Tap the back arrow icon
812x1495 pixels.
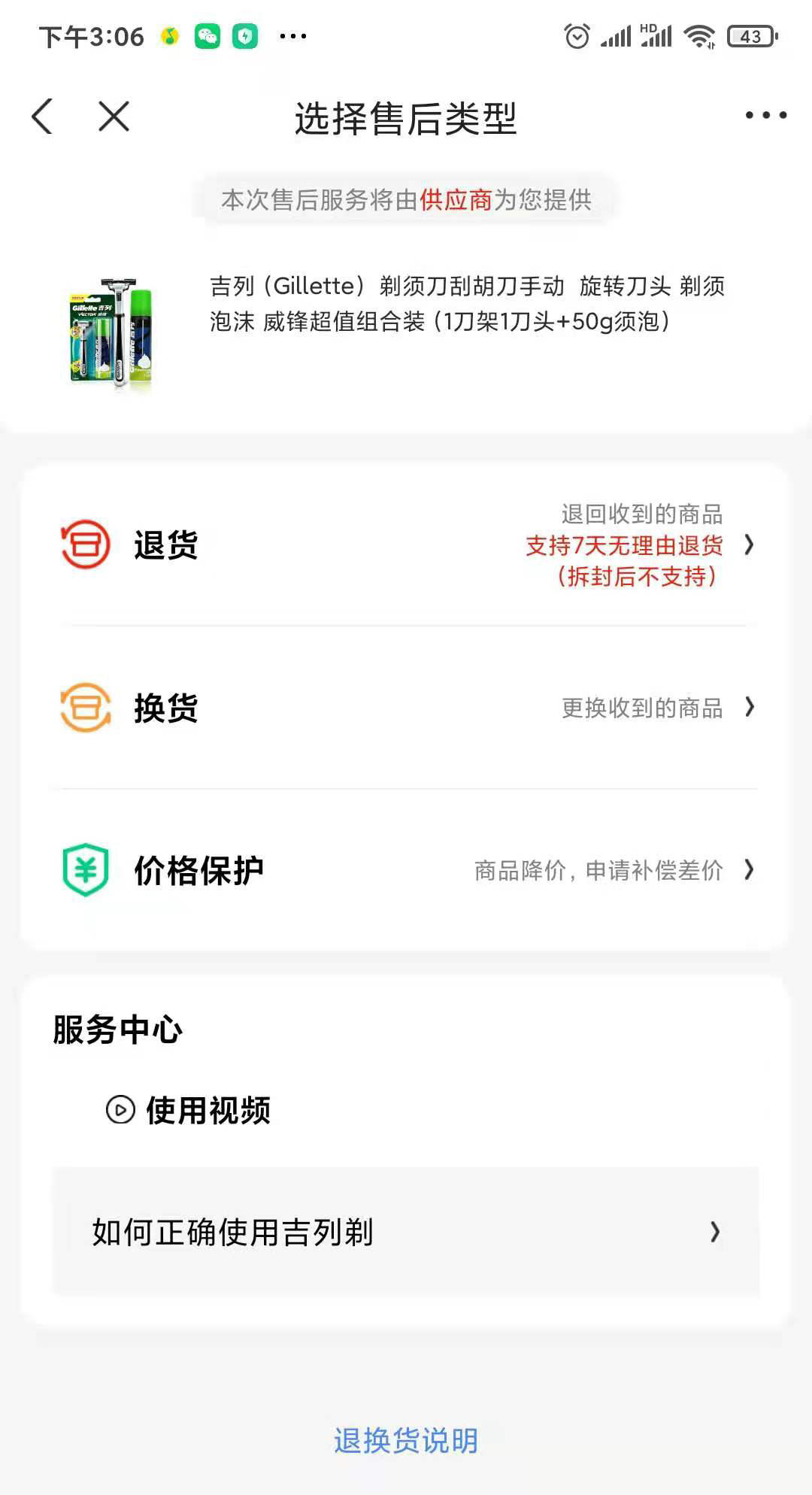click(43, 117)
